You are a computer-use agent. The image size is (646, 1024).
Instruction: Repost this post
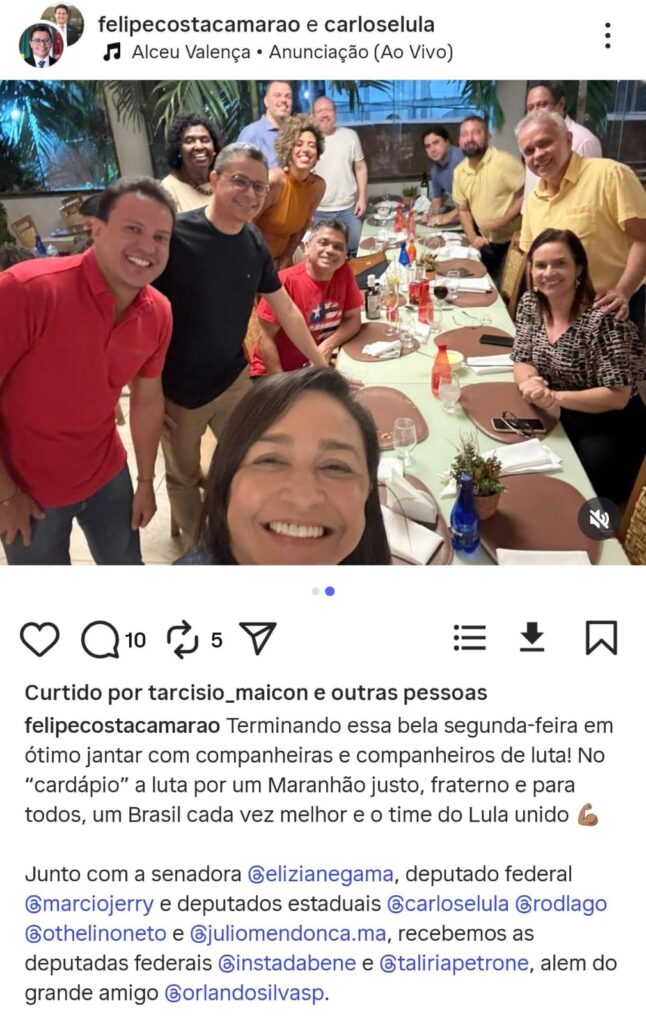pos(183,639)
